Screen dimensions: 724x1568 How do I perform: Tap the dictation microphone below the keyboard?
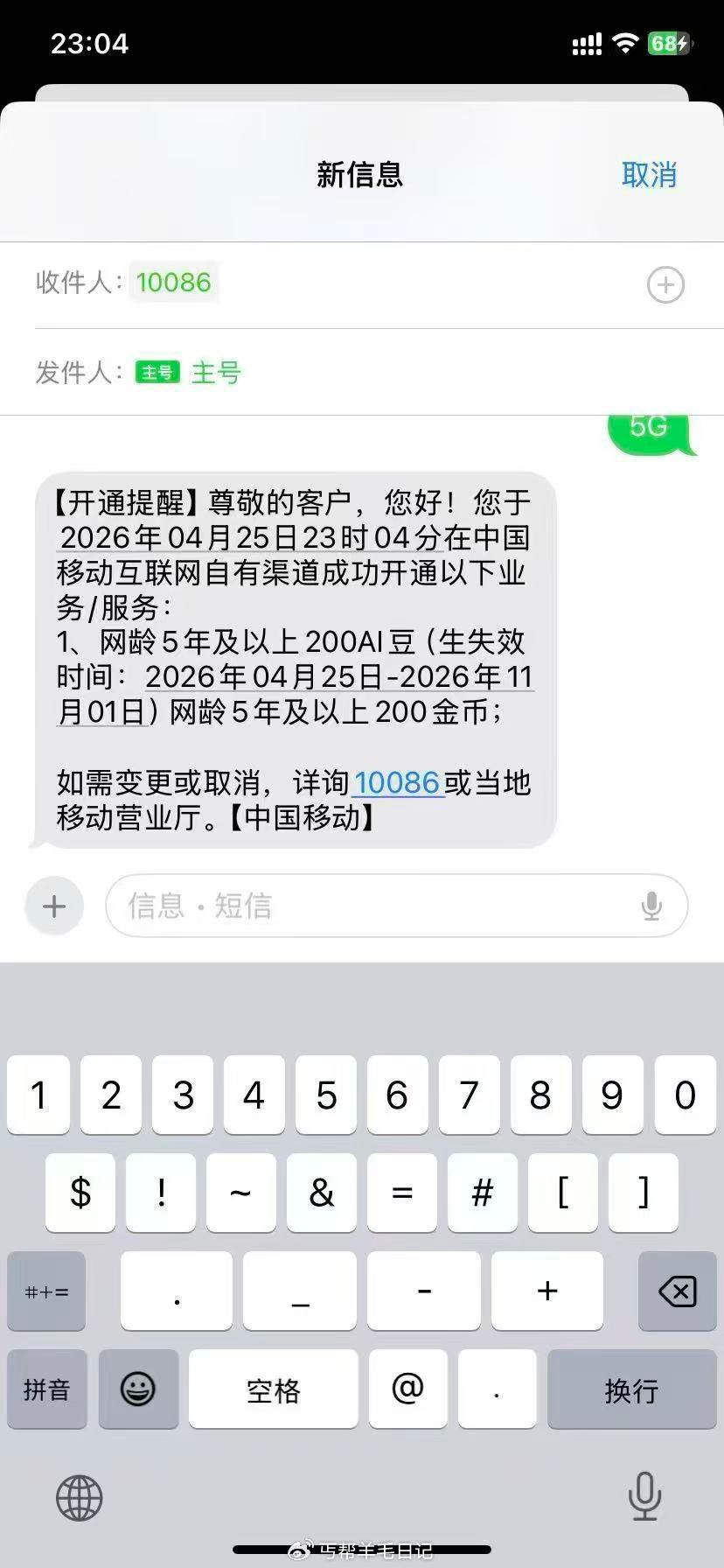tap(644, 1498)
